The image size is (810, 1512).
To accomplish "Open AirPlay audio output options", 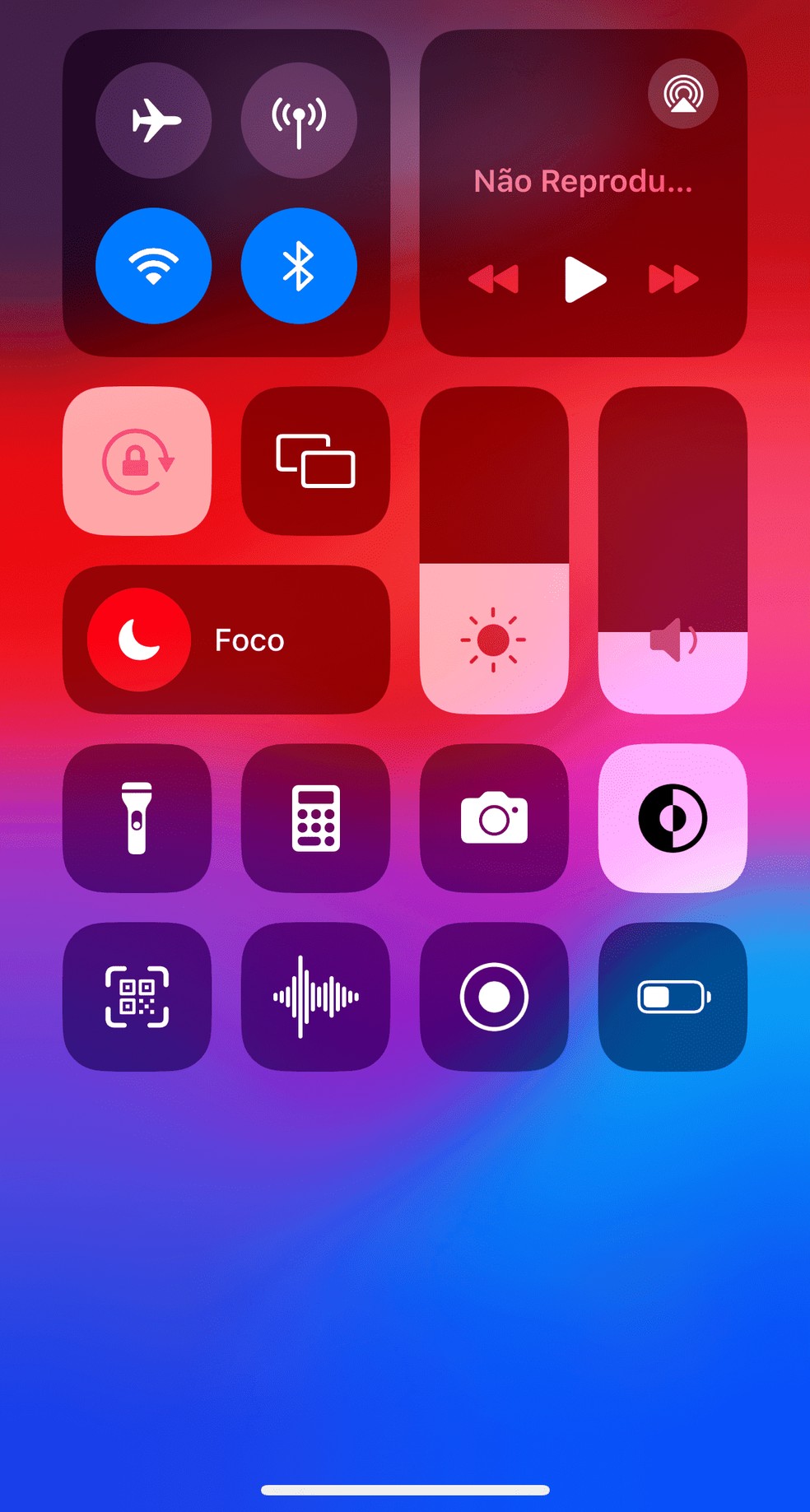I will pyautogui.click(x=682, y=94).
